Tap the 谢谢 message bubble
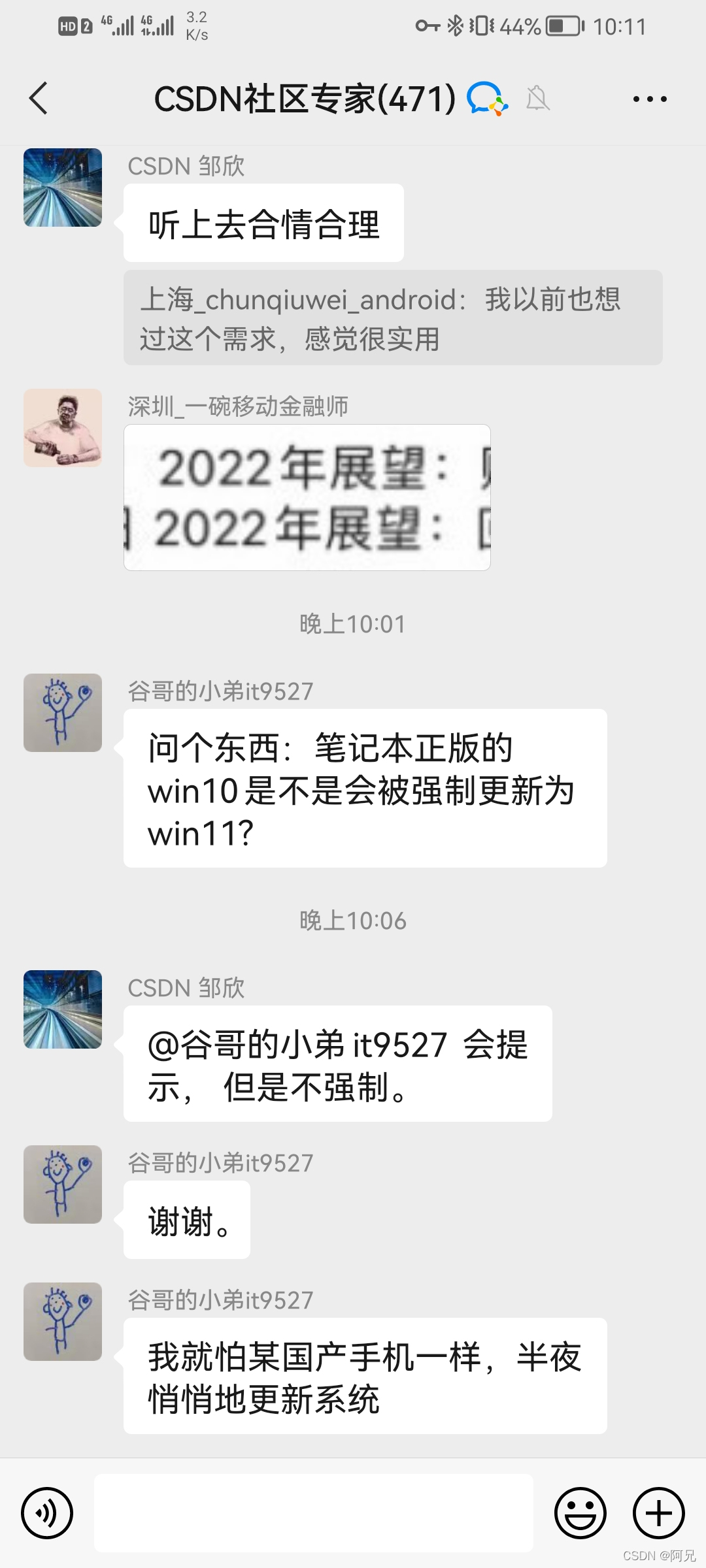Screen dimensions: 706x1568 [x=186, y=1219]
